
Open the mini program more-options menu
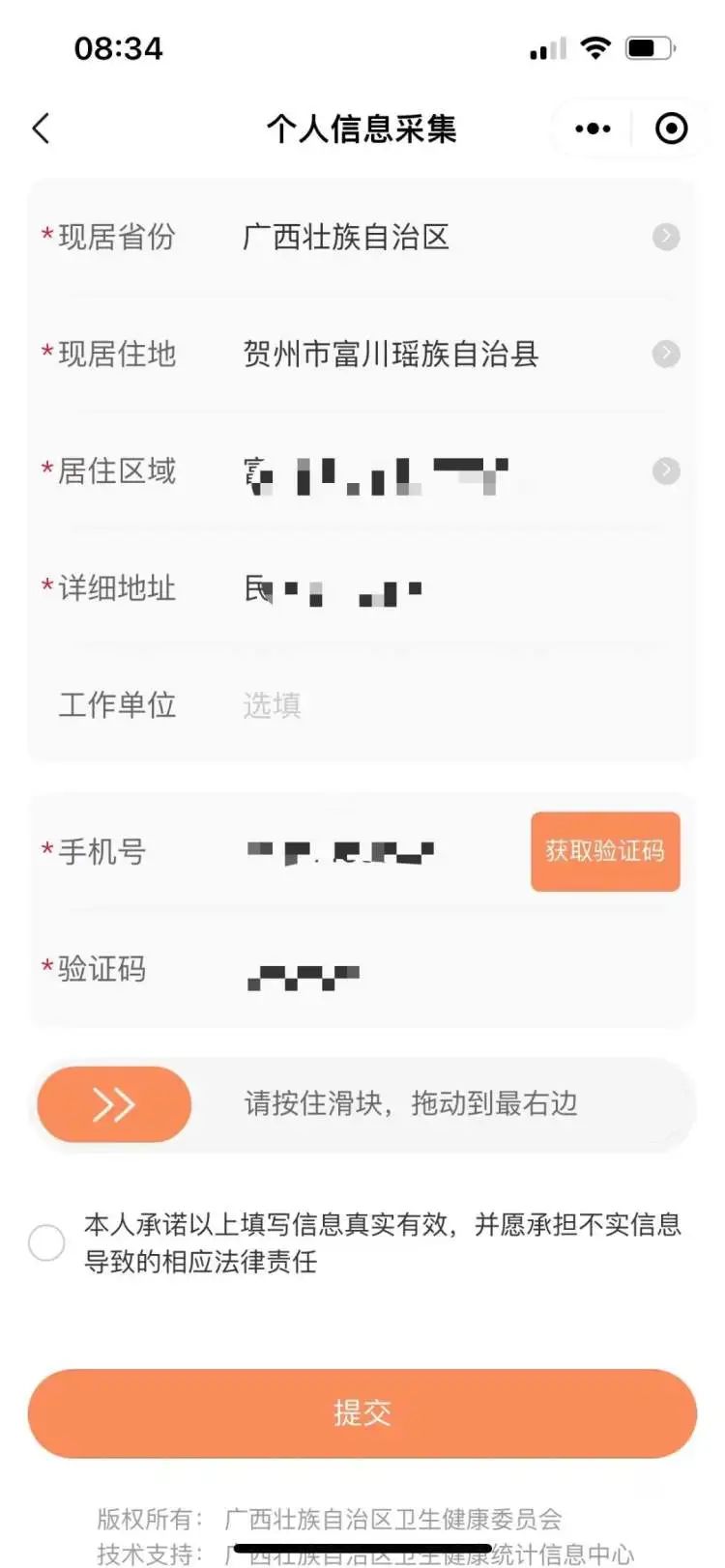[x=592, y=128]
